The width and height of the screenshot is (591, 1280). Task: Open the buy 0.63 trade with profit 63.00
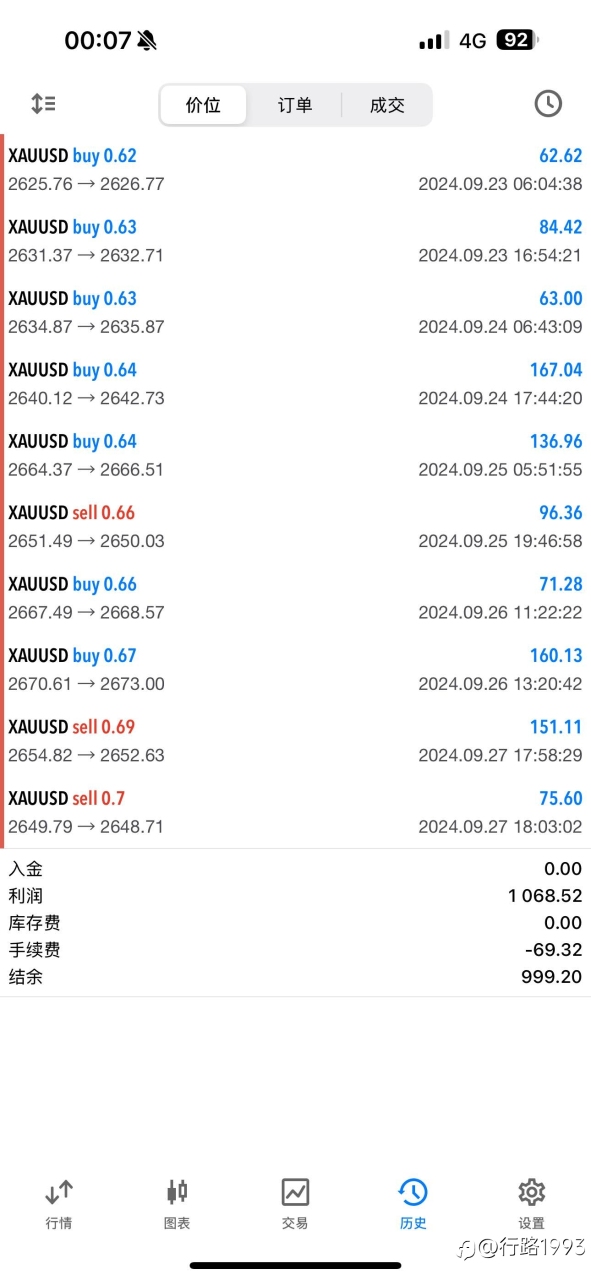coord(295,312)
